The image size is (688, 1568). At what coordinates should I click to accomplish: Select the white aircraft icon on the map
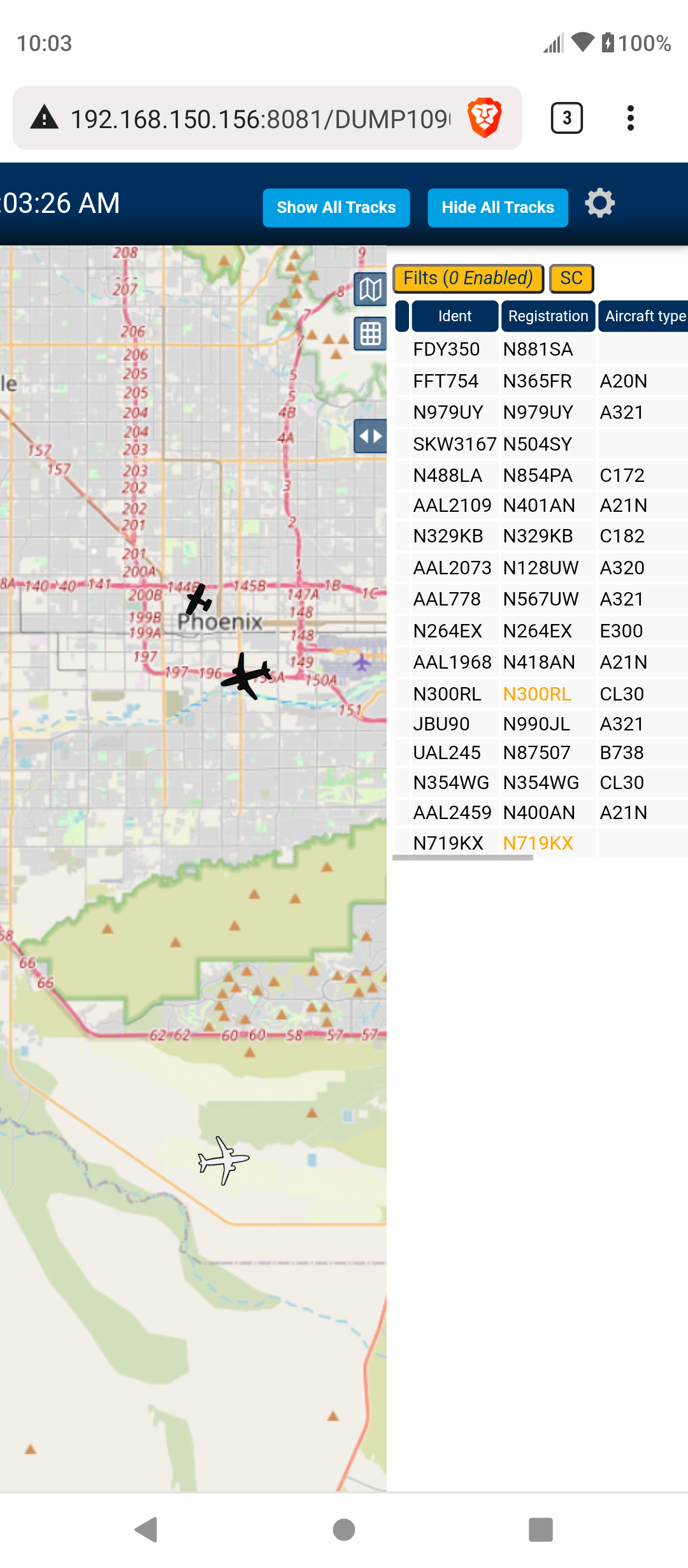coord(223,1160)
